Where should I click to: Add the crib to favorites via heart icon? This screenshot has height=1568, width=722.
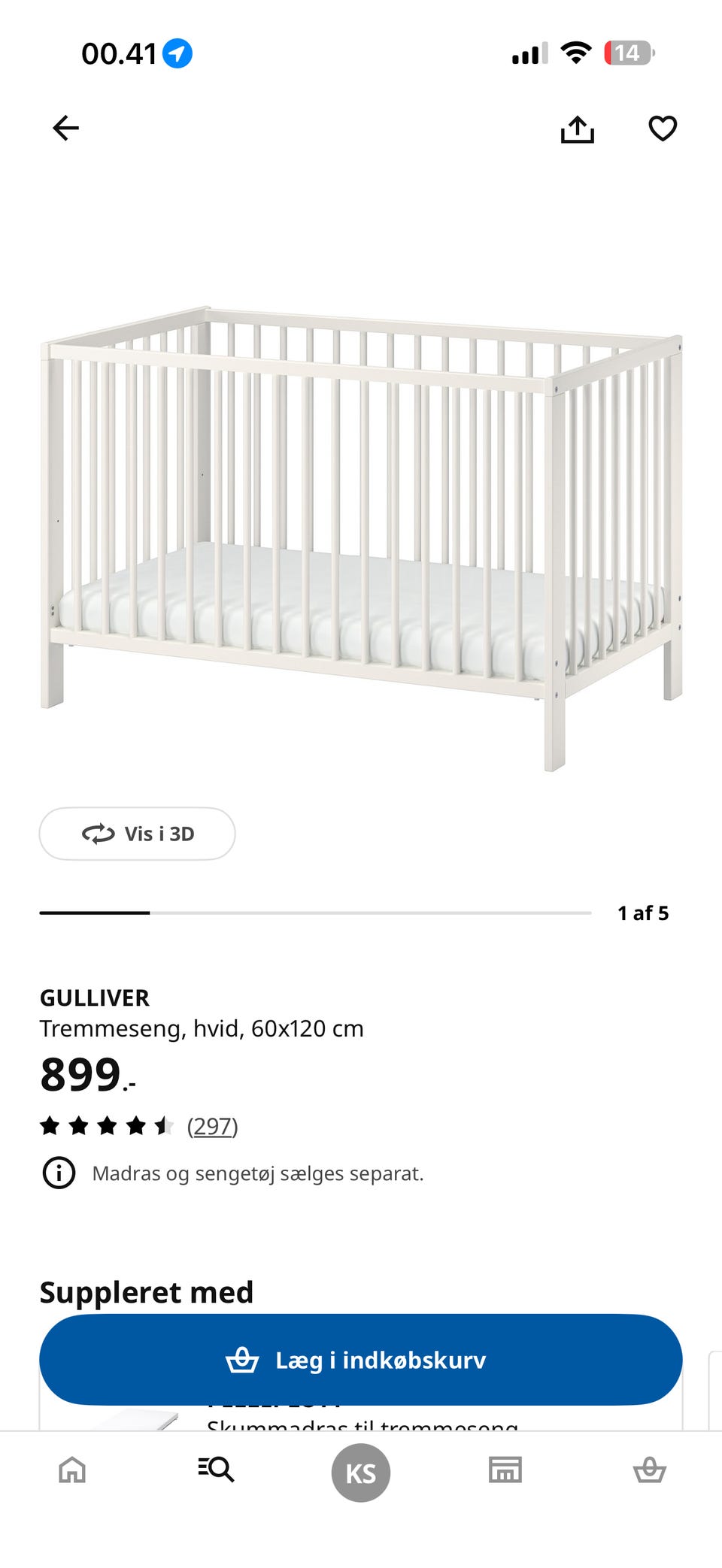tap(662, 129)
